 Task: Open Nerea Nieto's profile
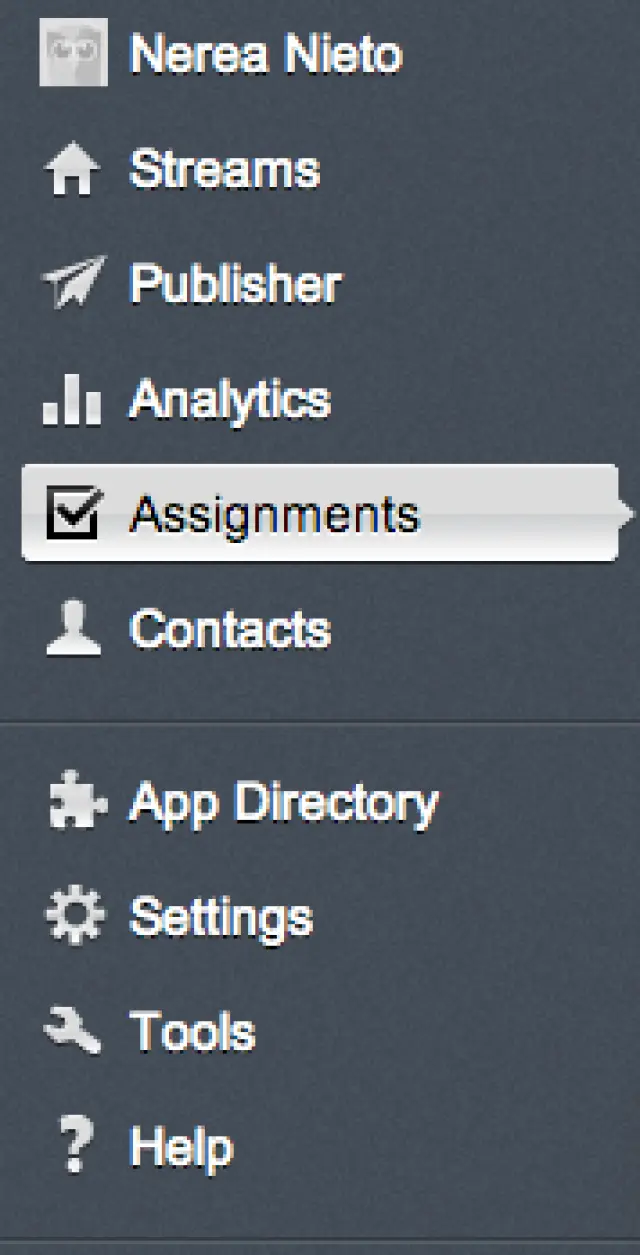[264, 55]
